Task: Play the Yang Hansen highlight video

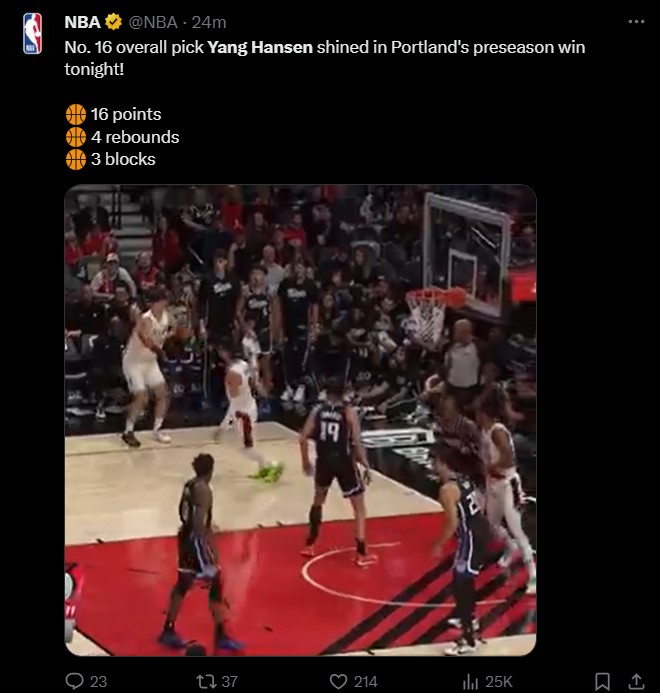Action: point(300,420)
